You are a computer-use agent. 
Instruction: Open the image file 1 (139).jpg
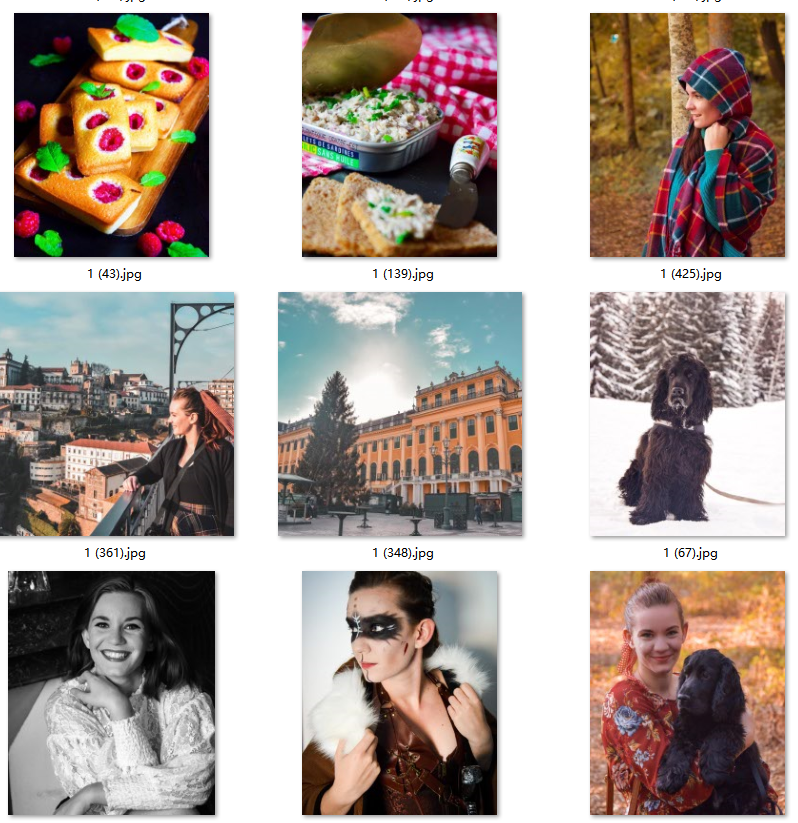click(x=399, y=135)
